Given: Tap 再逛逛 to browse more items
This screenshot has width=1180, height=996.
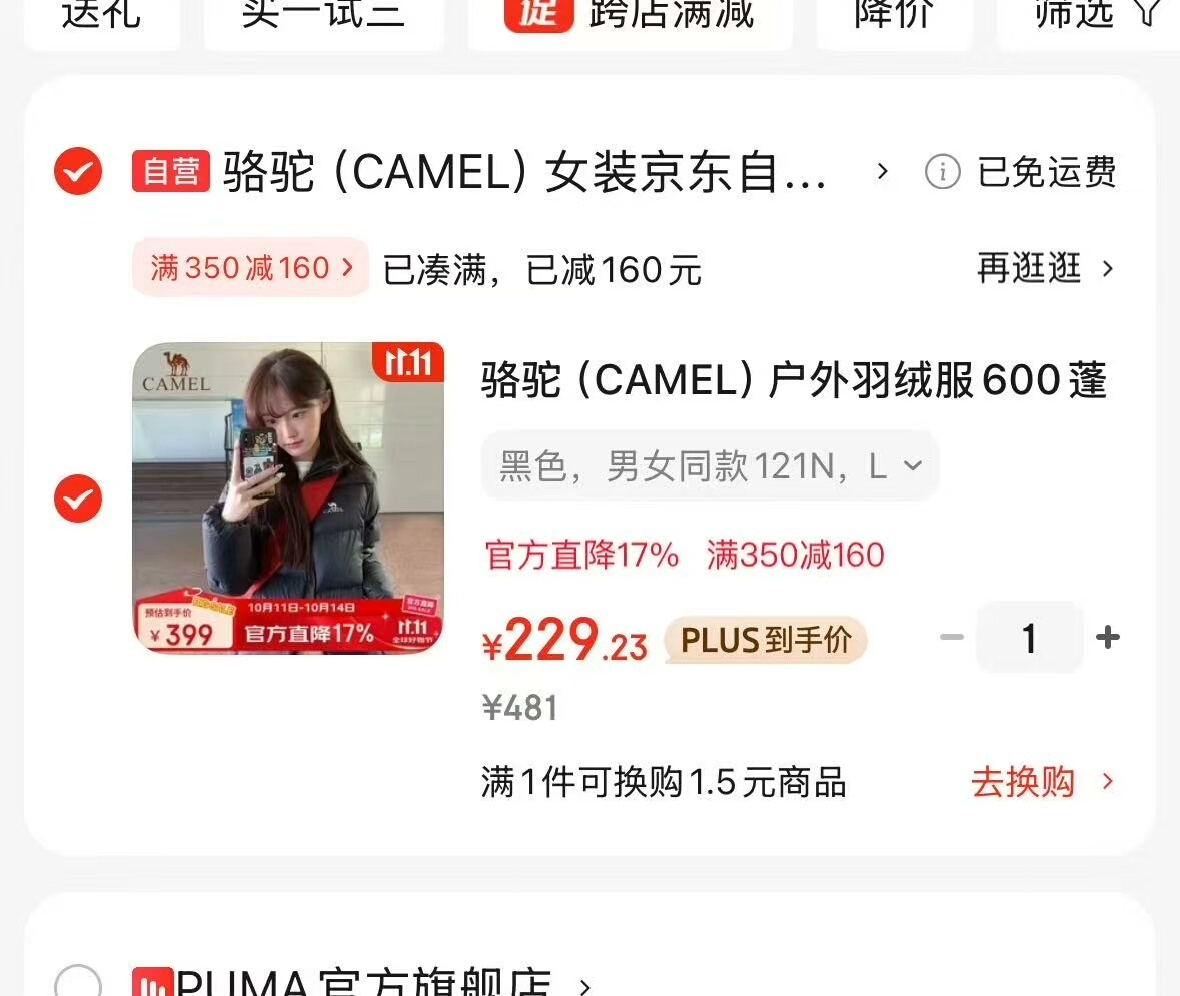Looking at the screenshot, I should 1045,268.
